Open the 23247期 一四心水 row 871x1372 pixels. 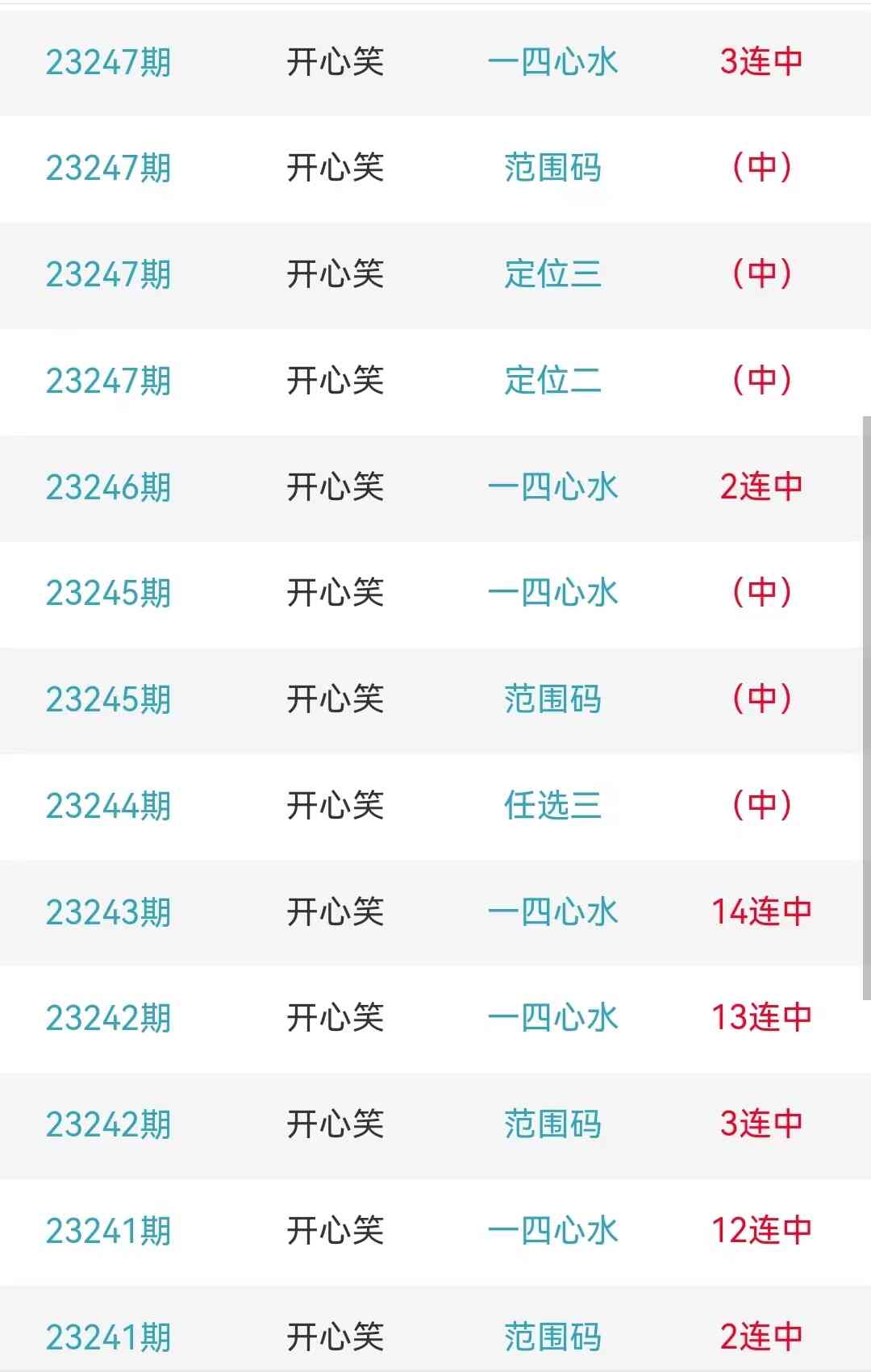point(552,62)
